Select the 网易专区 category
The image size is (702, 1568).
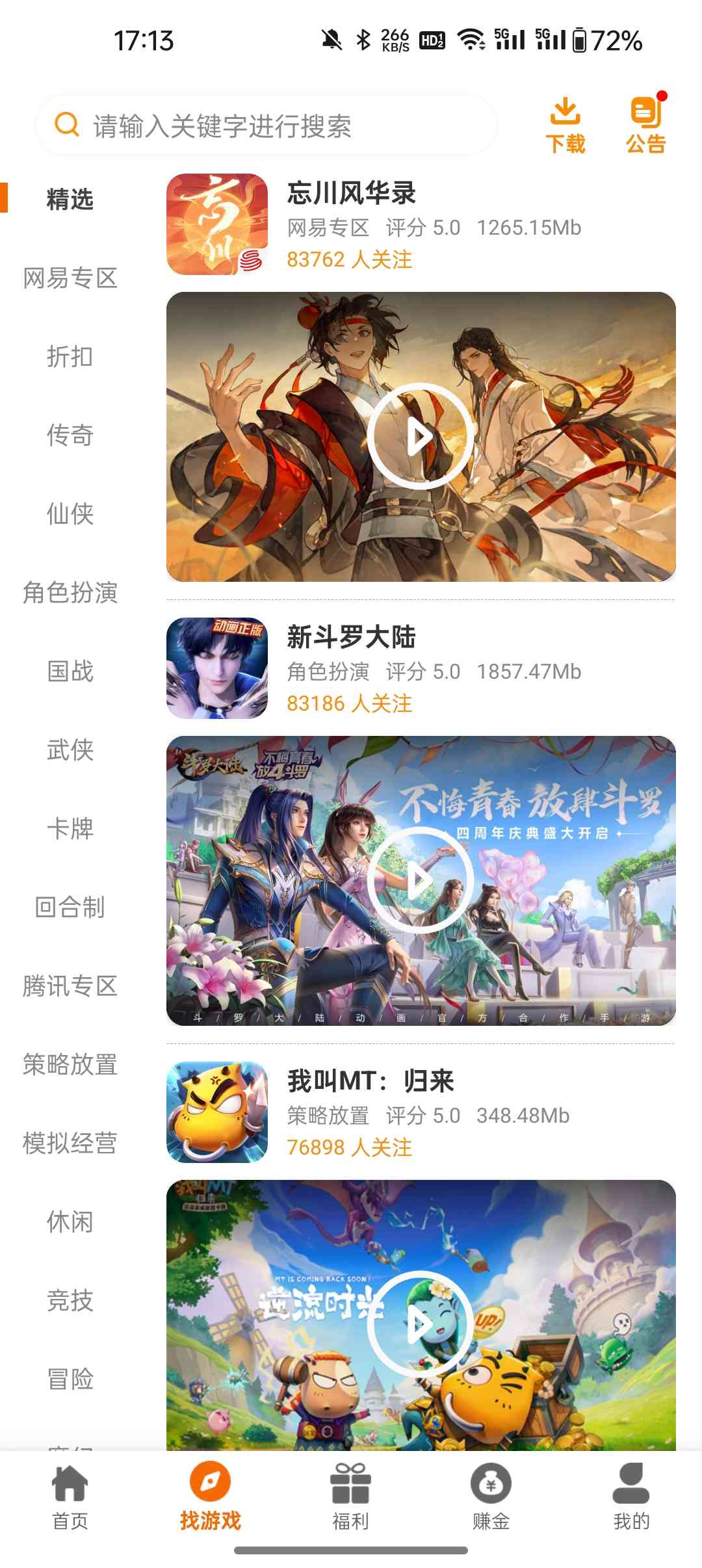click(70, 278)
